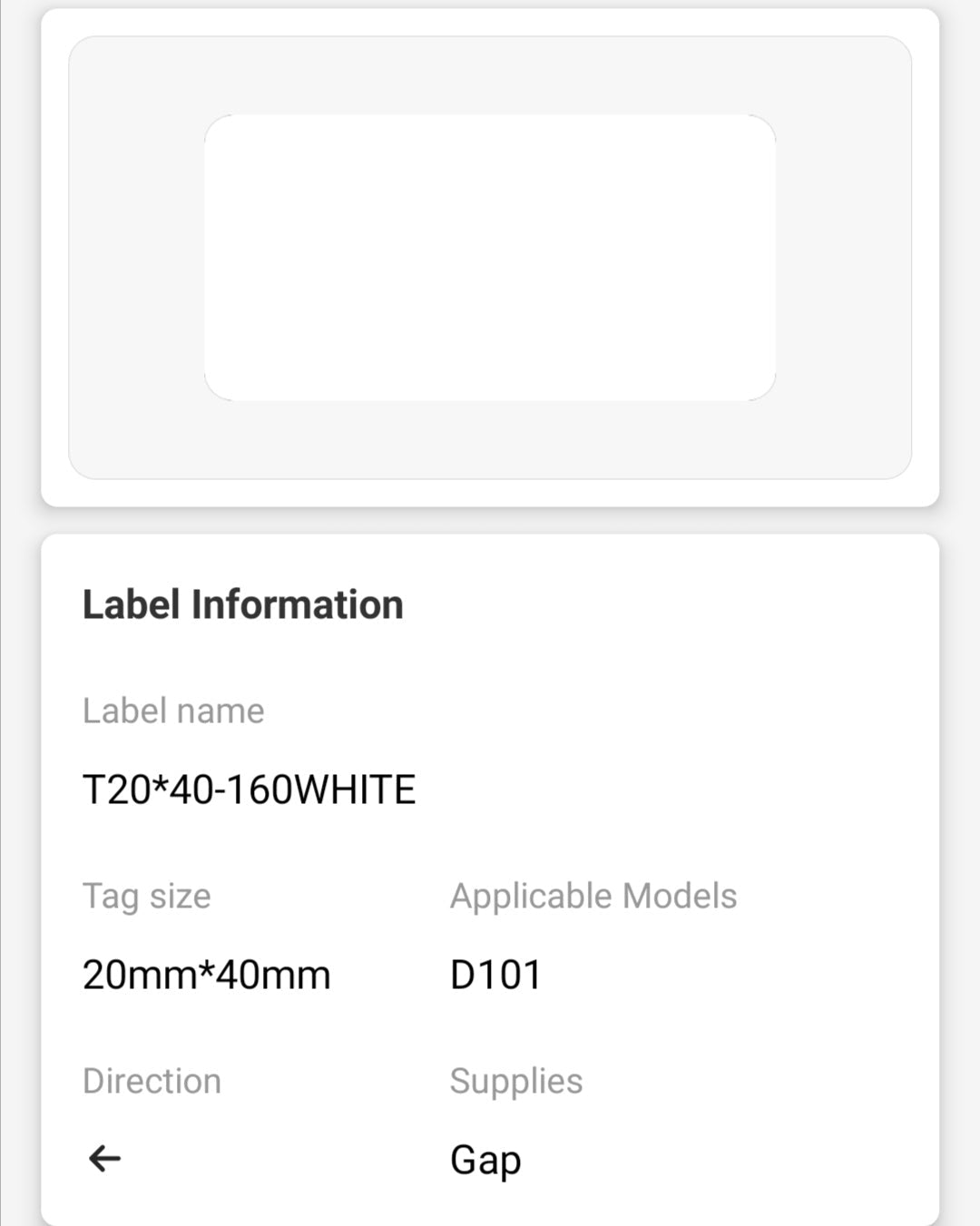Select the Direction arrow under Direction label
The height and width of the screenshot is (1226, 980).
click(103, 1158)
